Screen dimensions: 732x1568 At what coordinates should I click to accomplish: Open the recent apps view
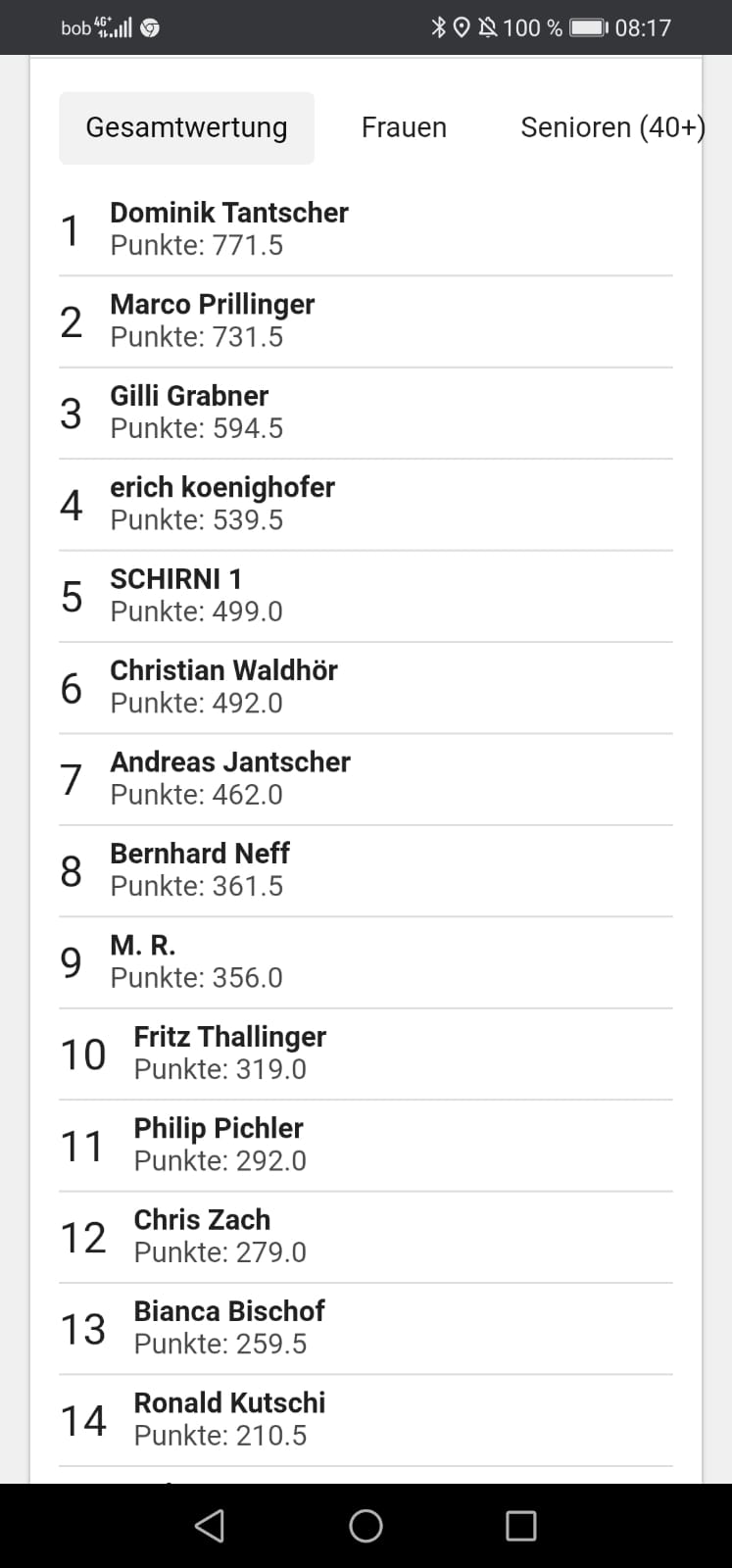pyautogui.click(x=521, y=1526)
